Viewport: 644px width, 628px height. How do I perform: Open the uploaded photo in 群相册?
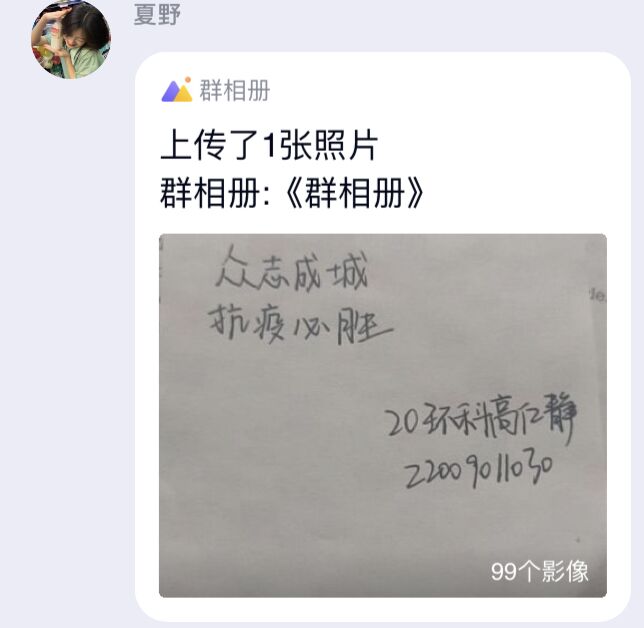tap(382, 415)
